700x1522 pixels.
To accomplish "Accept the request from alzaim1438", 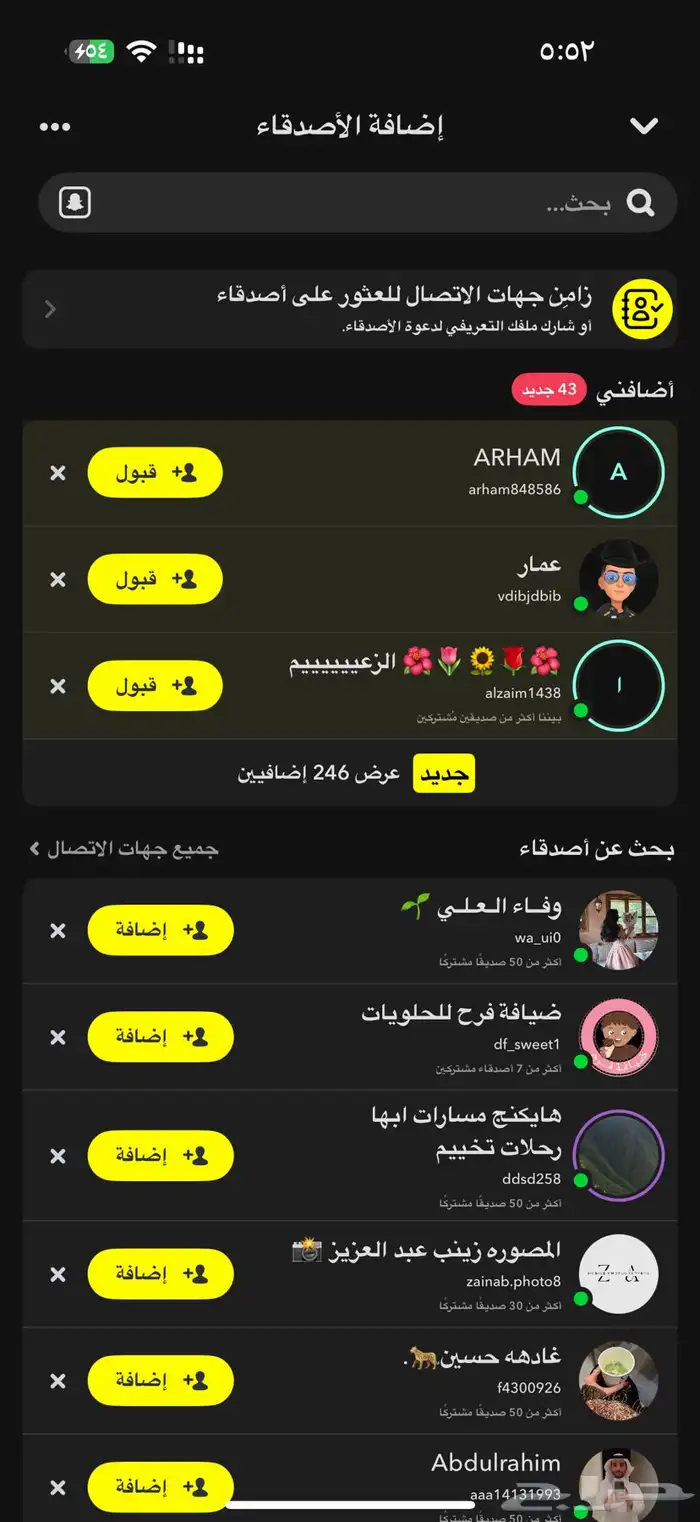I will (155, 686).
